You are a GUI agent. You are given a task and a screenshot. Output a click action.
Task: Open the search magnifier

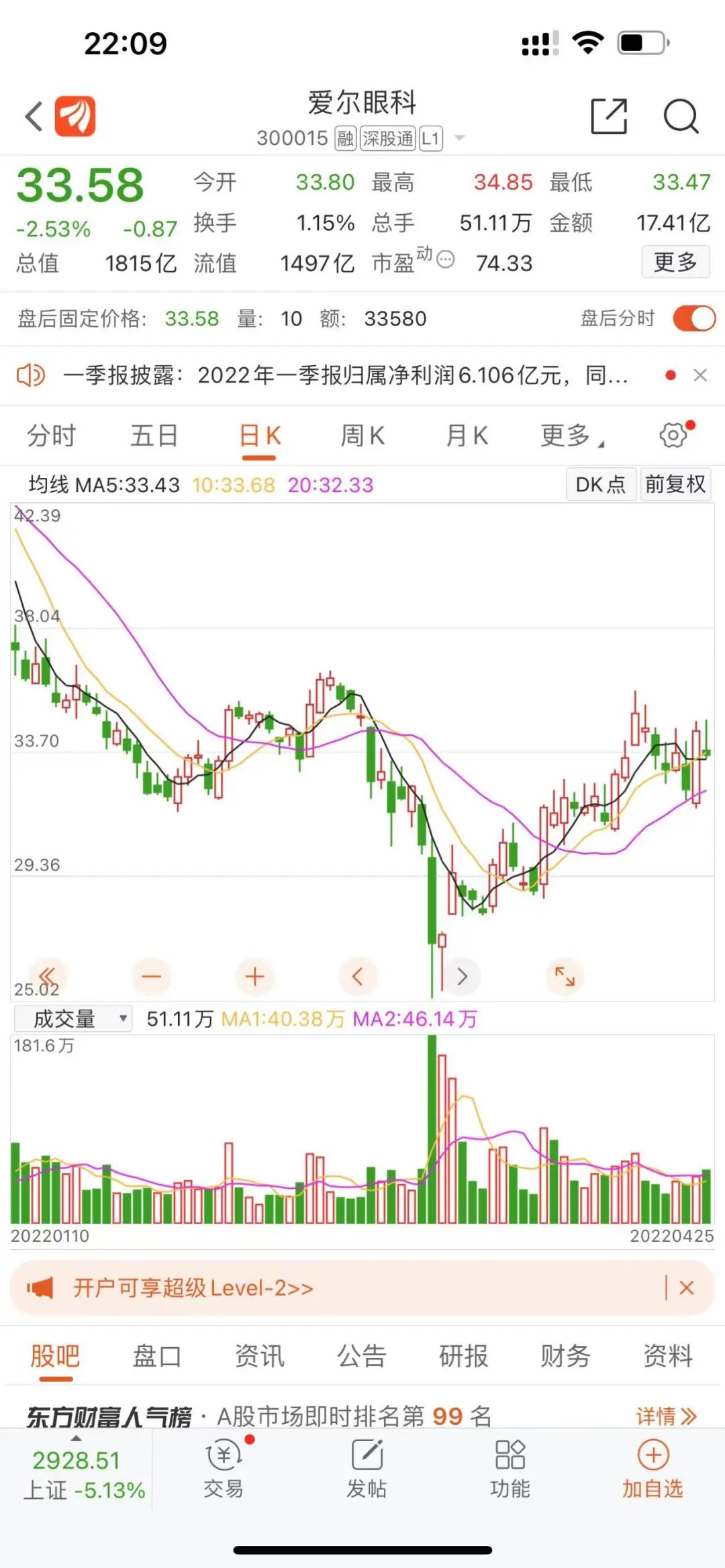pos(681,116)
